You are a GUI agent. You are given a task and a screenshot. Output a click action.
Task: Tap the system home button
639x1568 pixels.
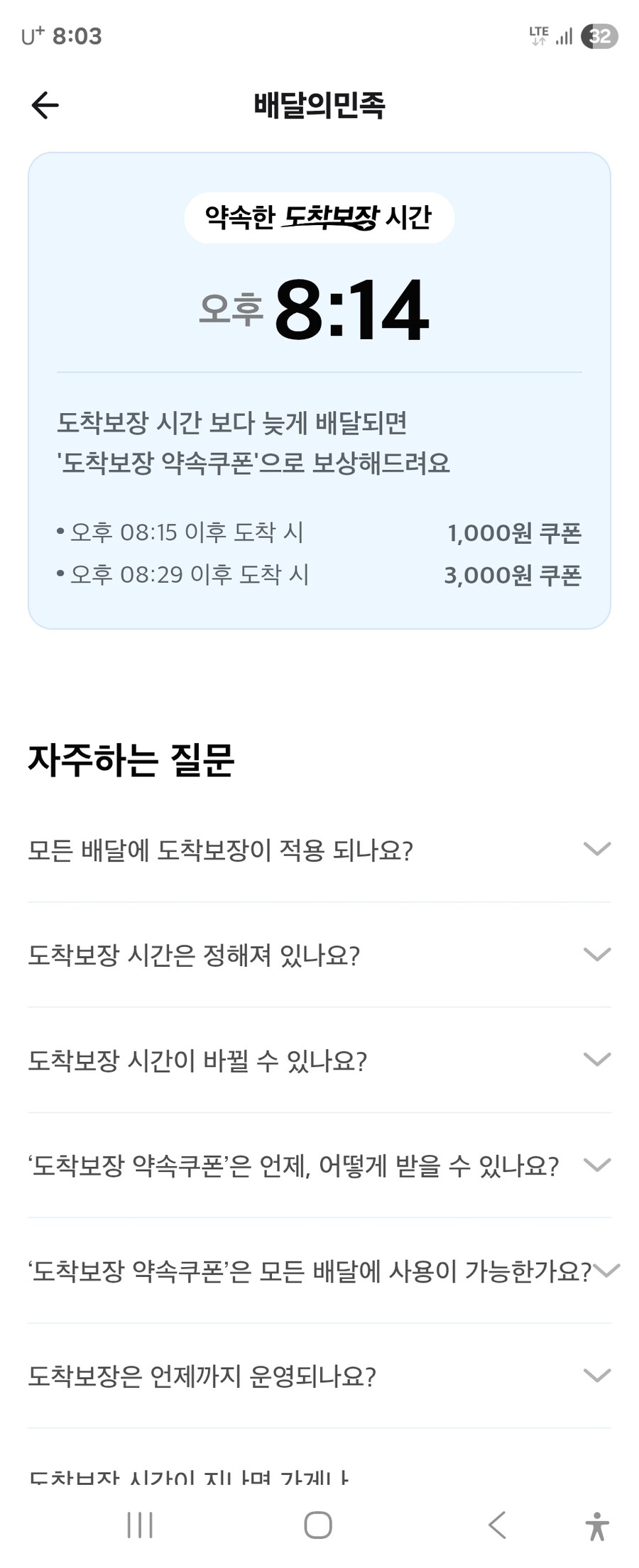[x=318, y=1525]
